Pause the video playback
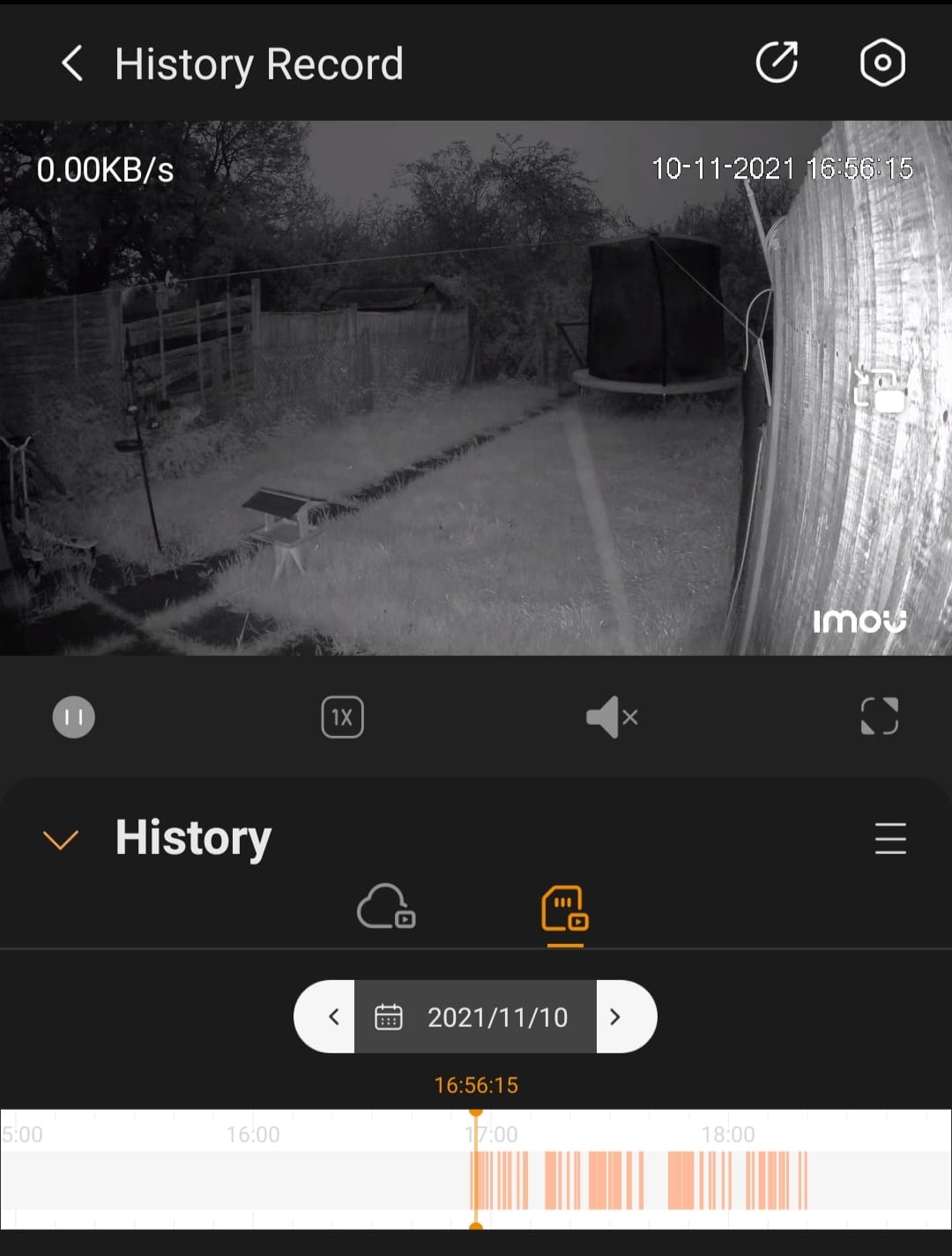 point(74,717)
